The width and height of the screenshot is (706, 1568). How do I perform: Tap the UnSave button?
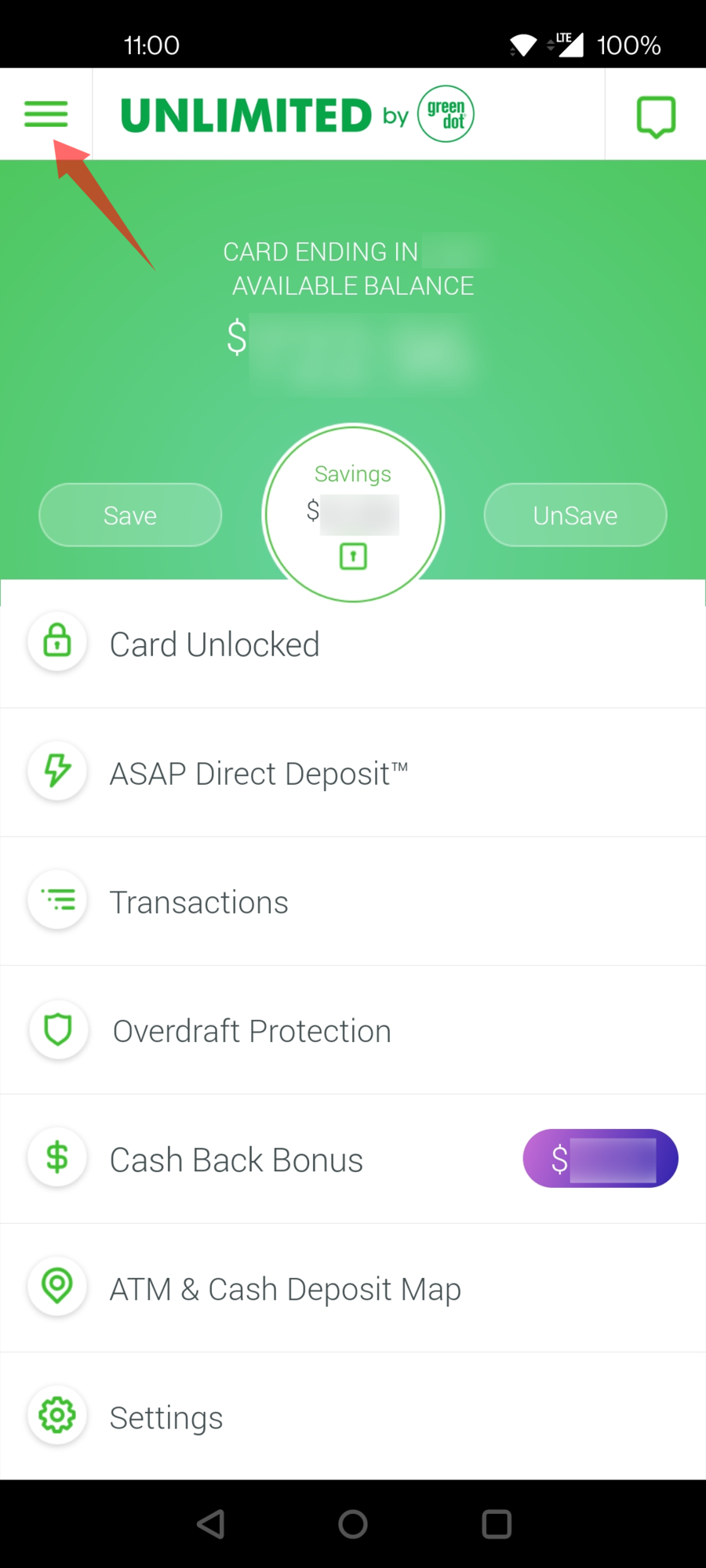[x=575, y=515]
